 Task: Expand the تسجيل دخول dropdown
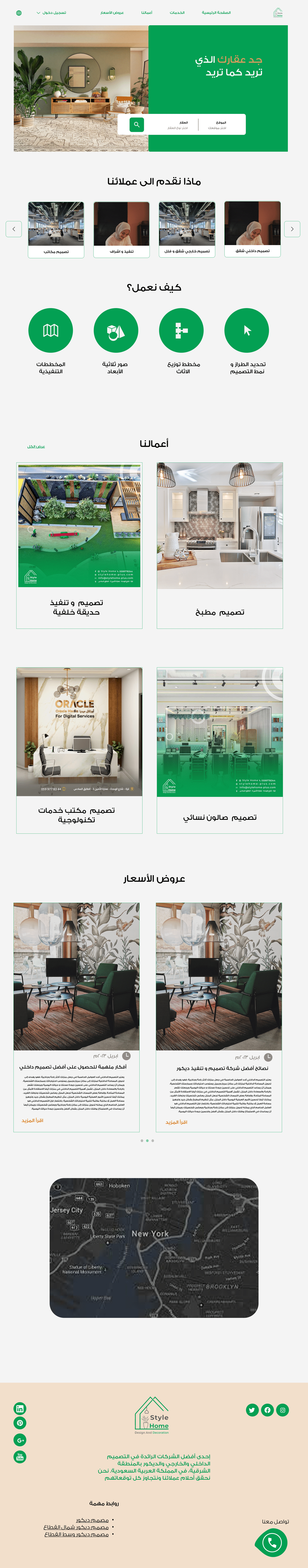coord(51,13)
